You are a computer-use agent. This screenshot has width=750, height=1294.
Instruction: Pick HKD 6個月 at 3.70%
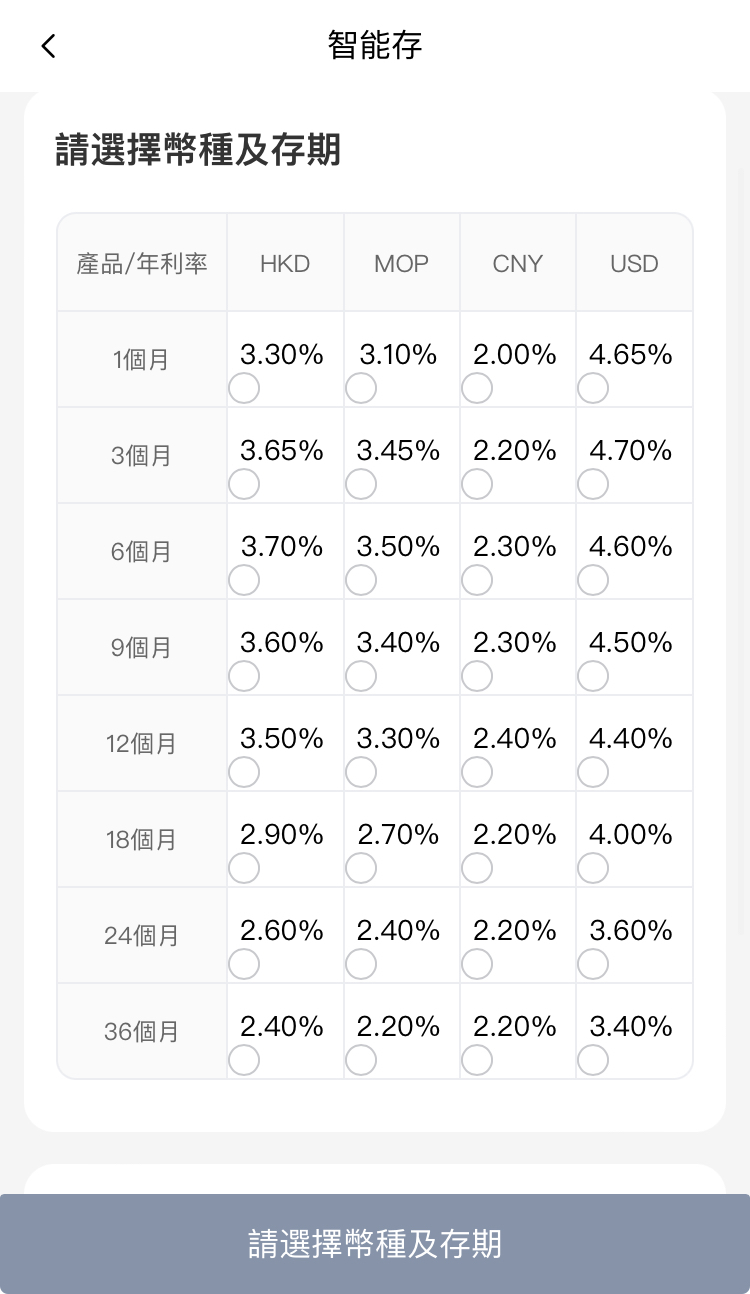click(244, 580)
